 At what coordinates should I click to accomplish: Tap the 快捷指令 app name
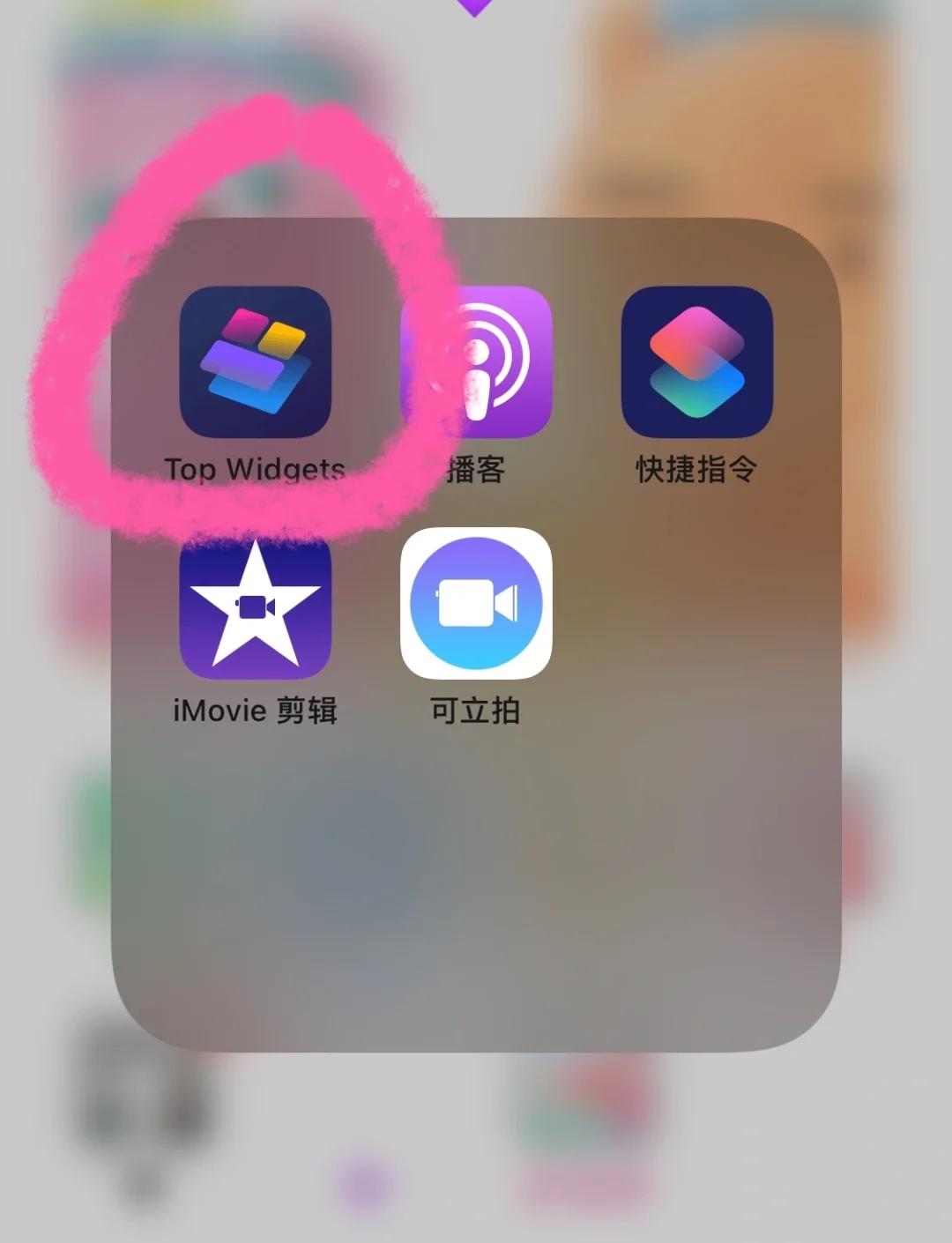[696, 470]
